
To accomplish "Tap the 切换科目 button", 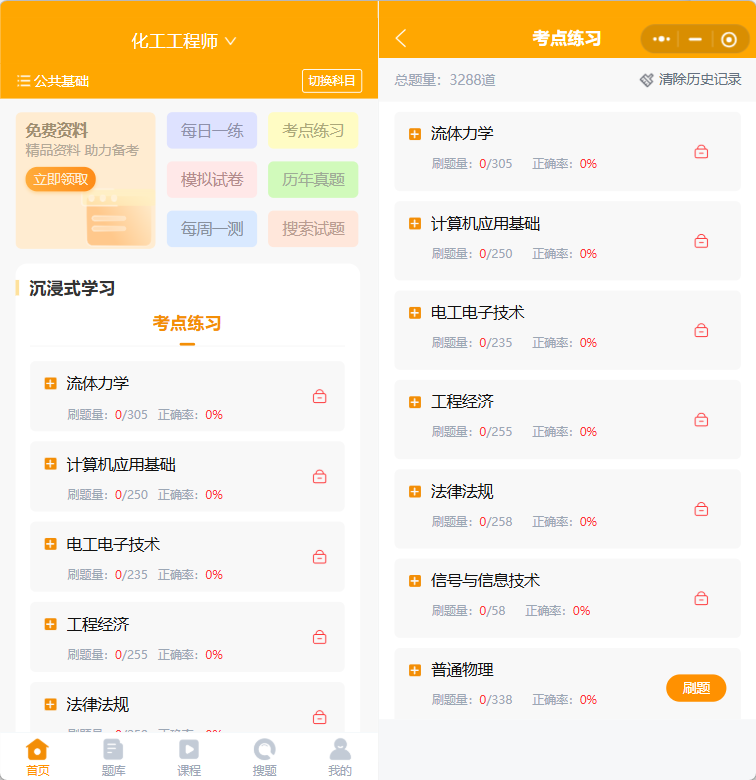I will pos(332,81).
